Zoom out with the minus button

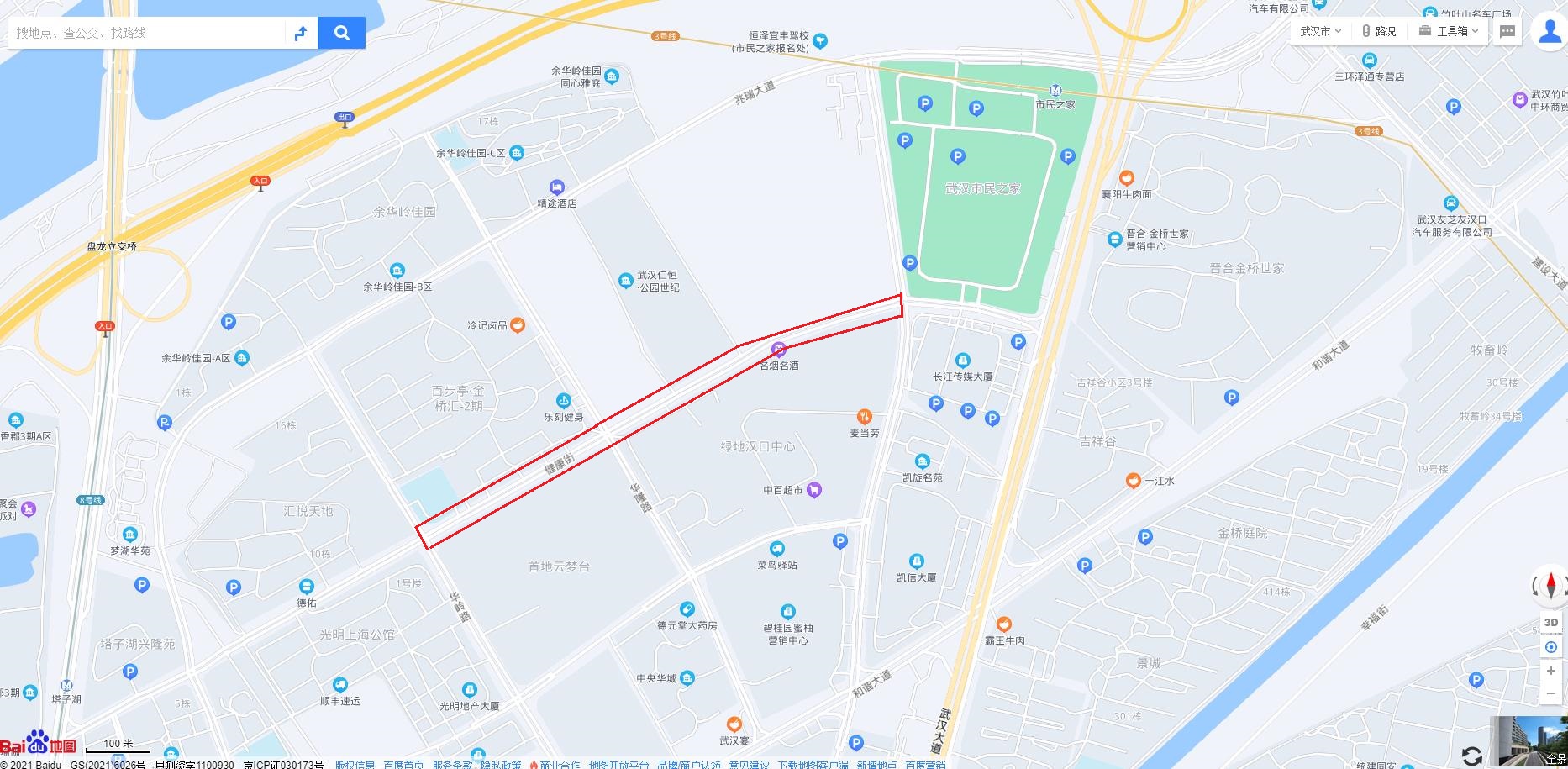(x=1551, y=693)
